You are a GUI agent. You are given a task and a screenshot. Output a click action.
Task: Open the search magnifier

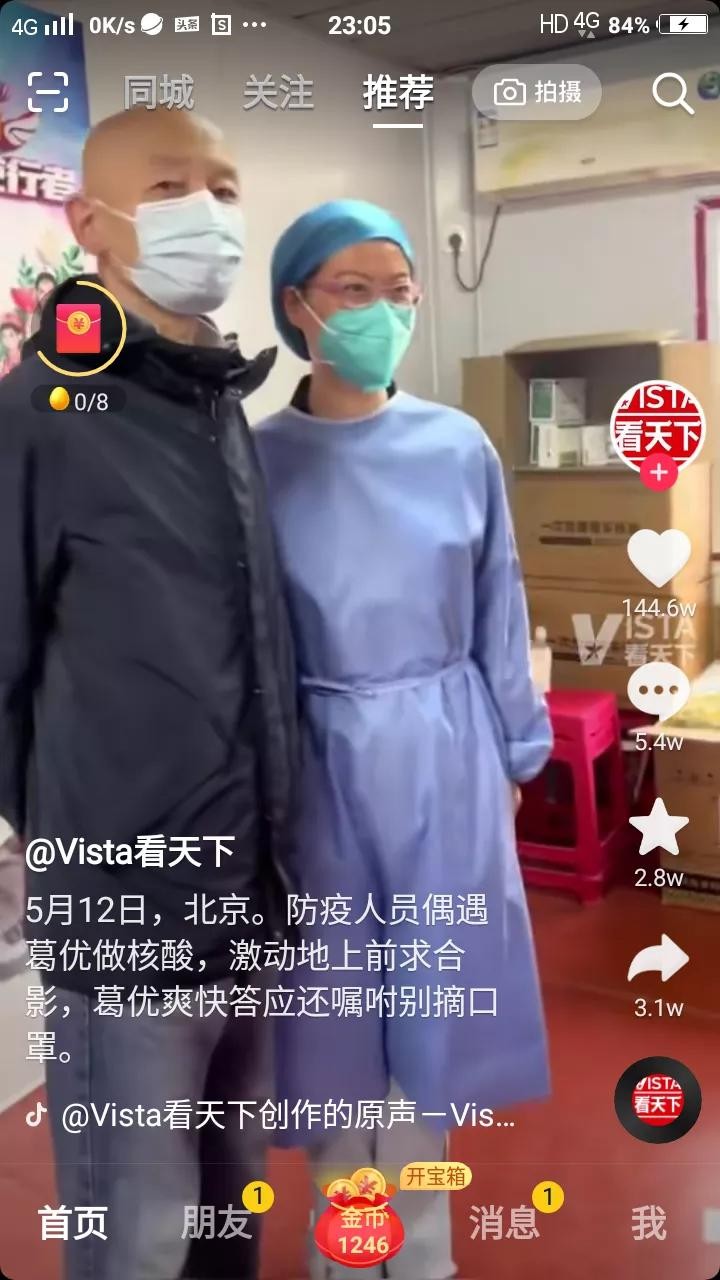[673, 93]
